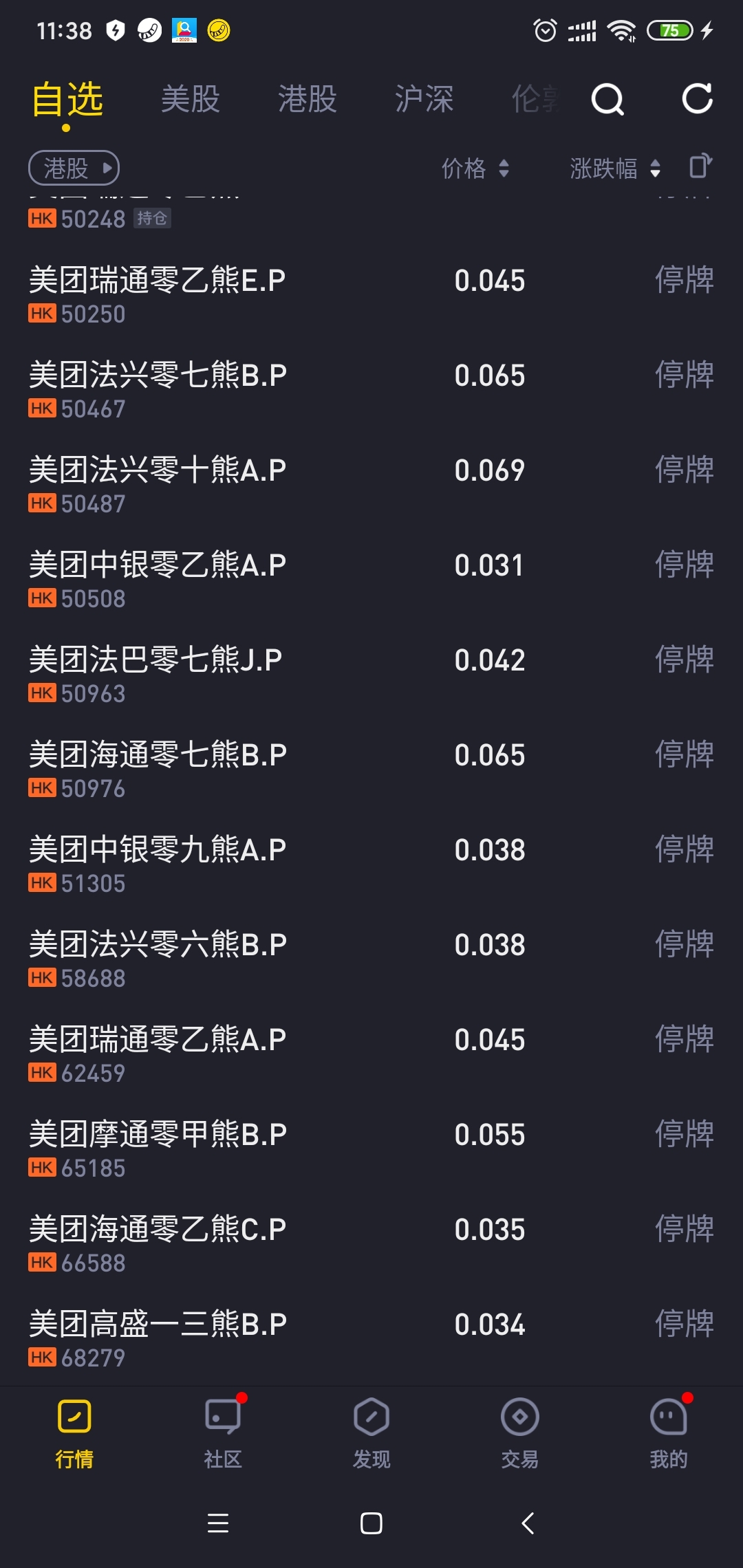The width and height of the screenshot is (743, 1568).
Task: Switch to the 沪深 tab
Action: [x=424, y=99]
